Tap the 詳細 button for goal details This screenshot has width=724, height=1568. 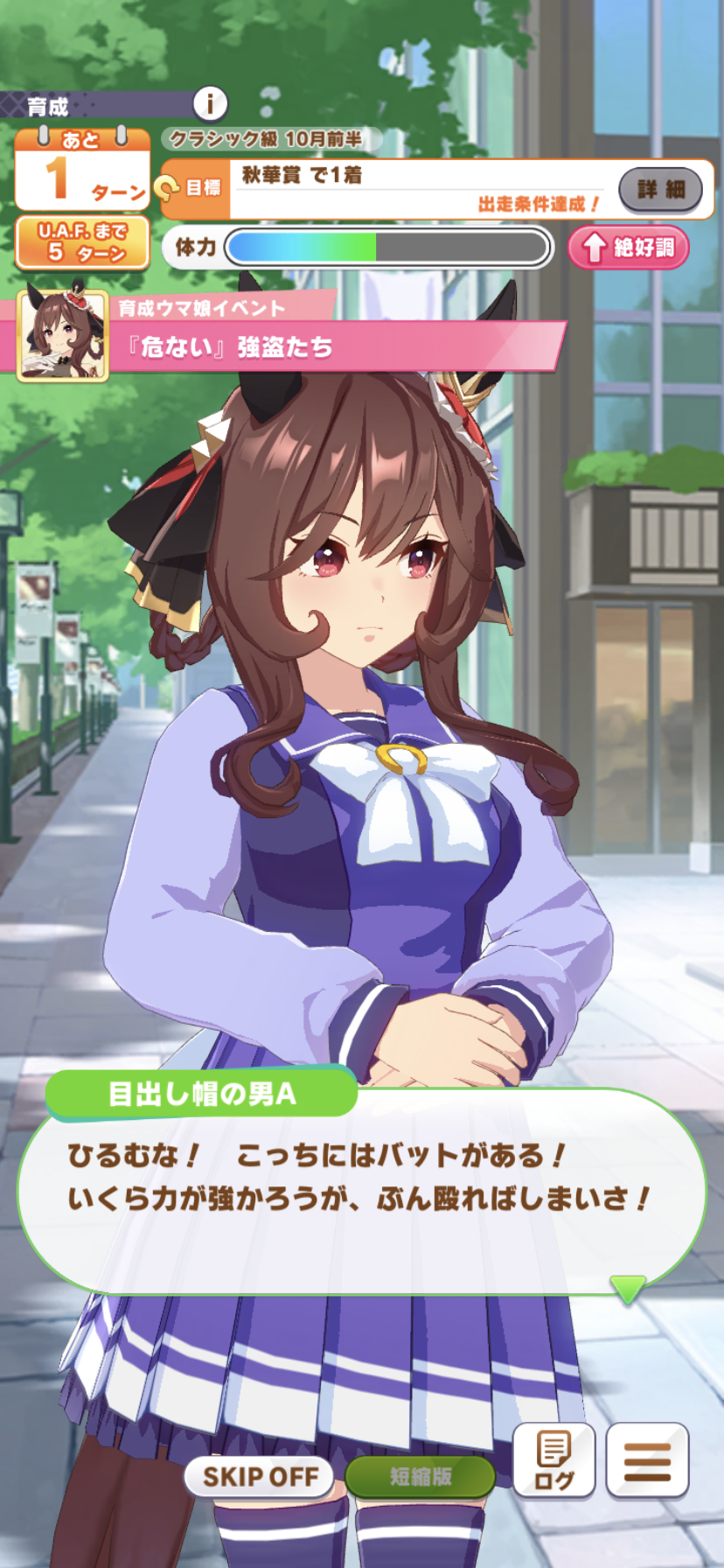(660, 189)
